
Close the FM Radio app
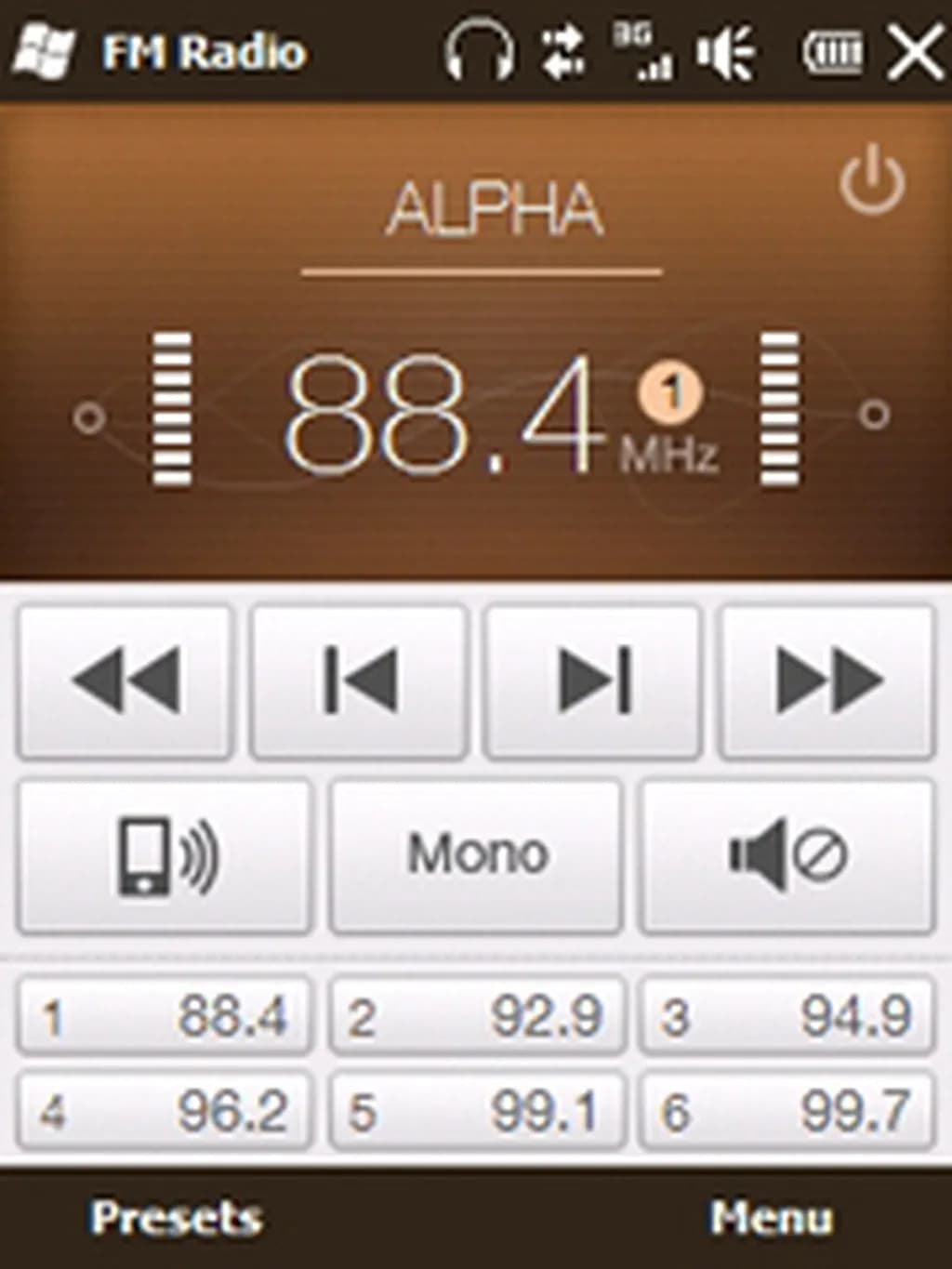[915, 52]
